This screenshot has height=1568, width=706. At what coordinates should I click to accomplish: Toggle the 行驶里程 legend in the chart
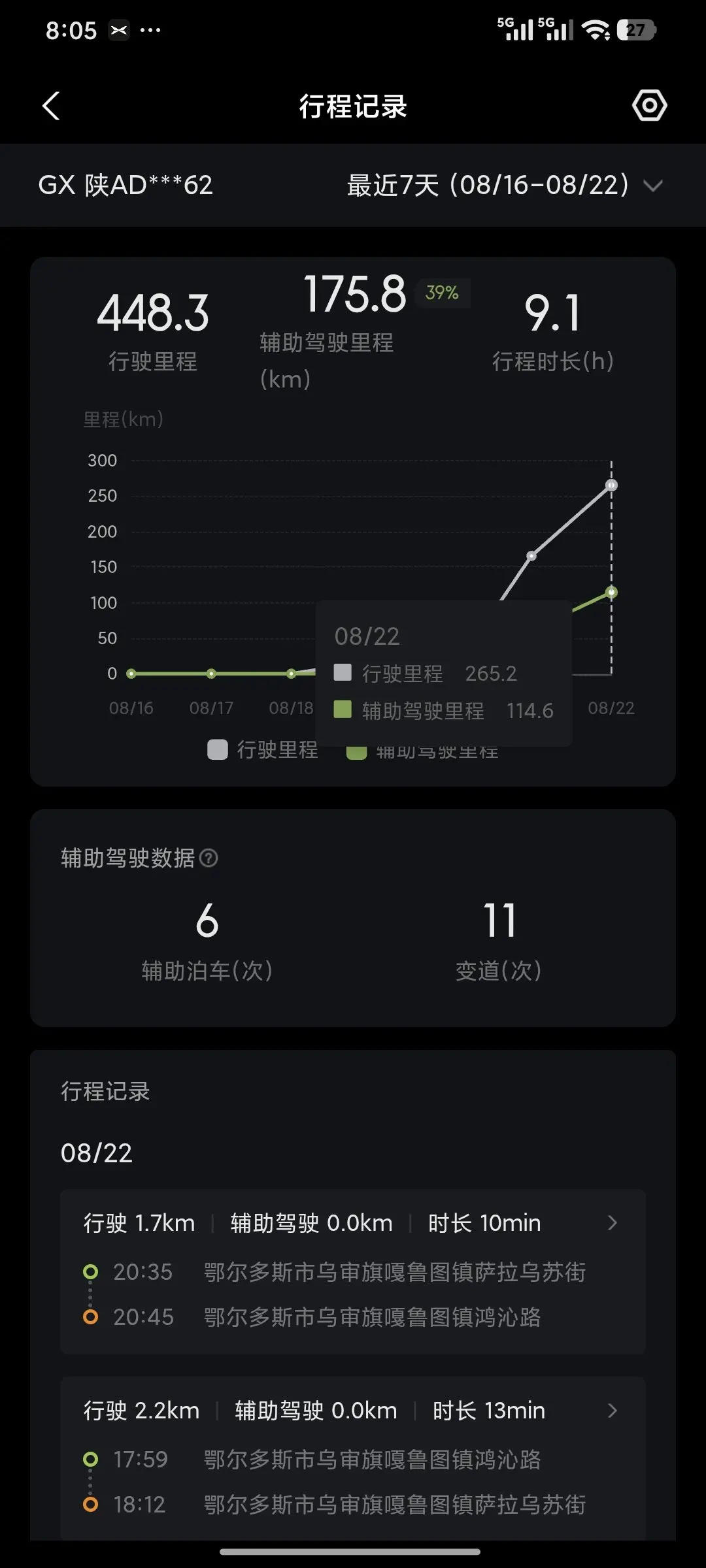click(x=263, y=749)
